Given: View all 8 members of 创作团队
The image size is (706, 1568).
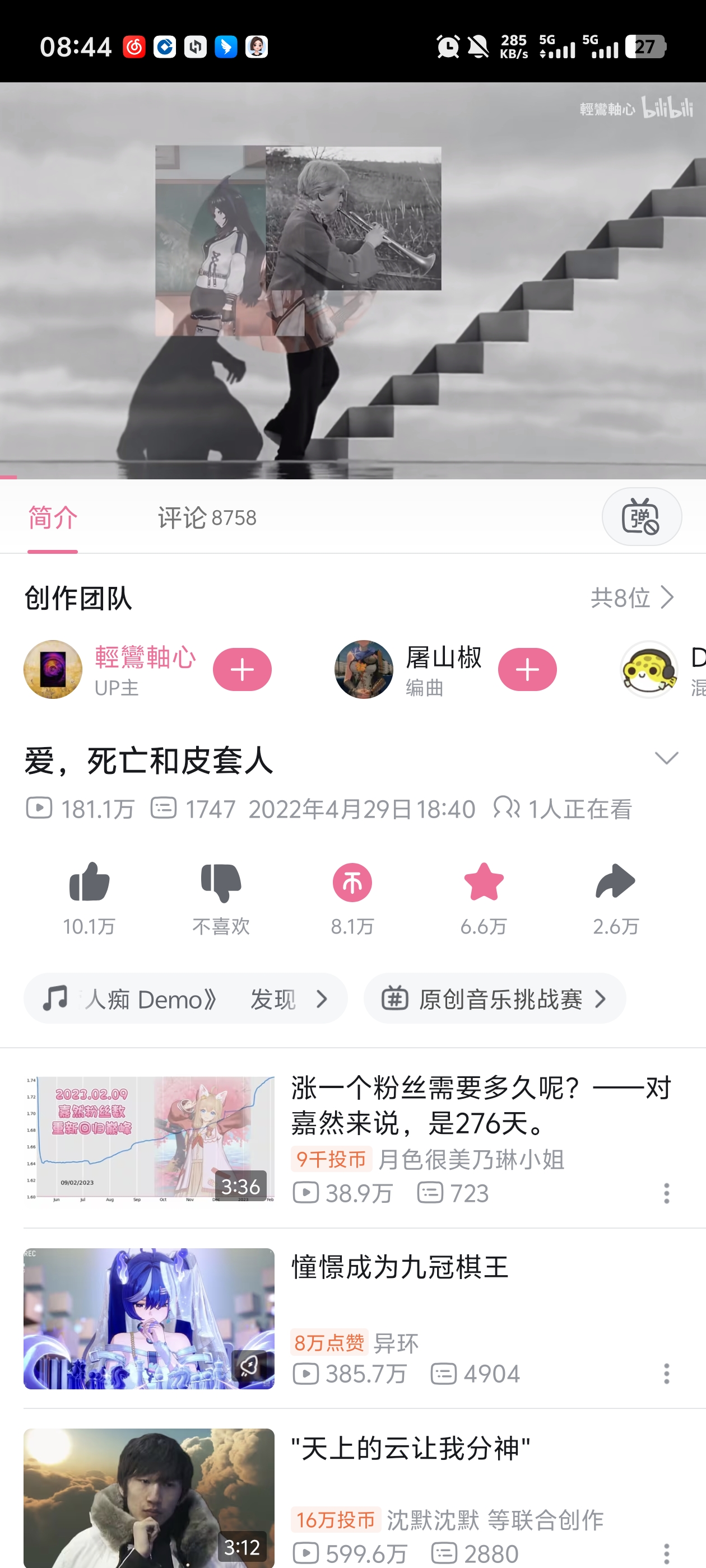Looking at the screenshot, I should pos(633,598).
